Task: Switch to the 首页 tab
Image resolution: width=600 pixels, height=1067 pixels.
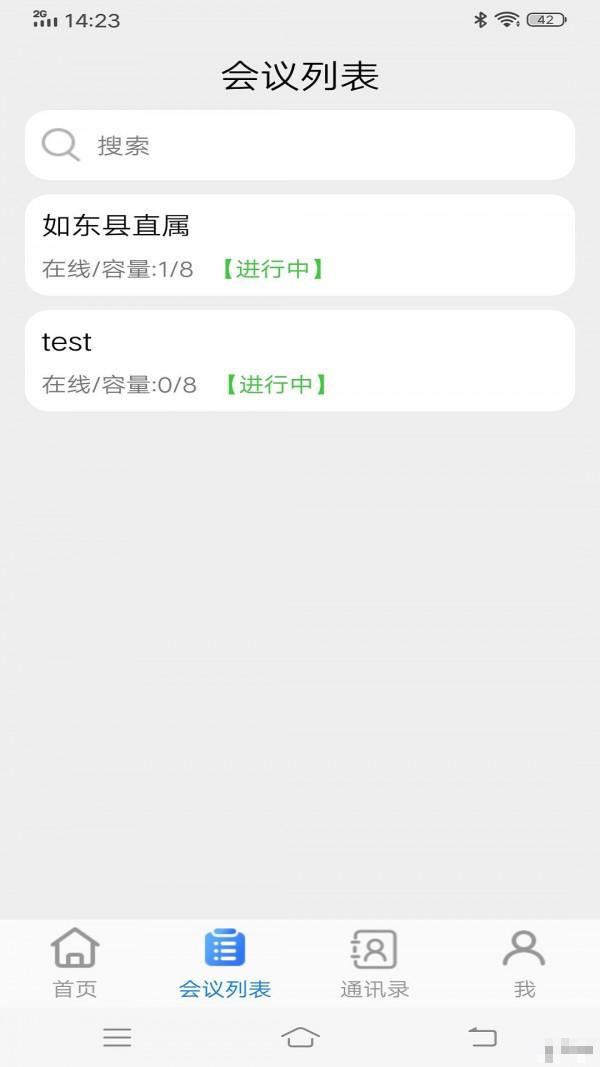Action: [x=75, y=963]
